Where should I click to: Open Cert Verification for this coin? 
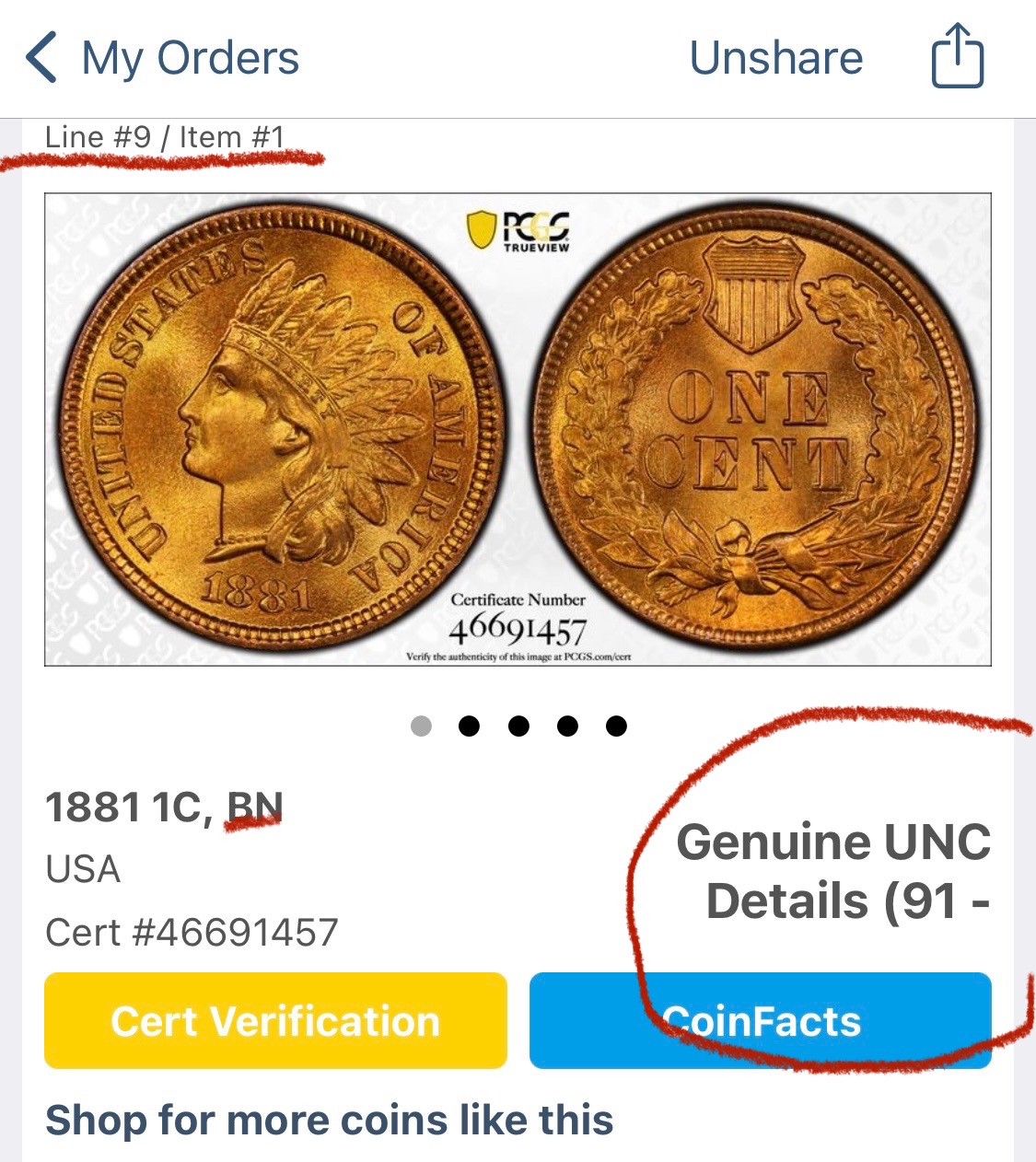275,1021
